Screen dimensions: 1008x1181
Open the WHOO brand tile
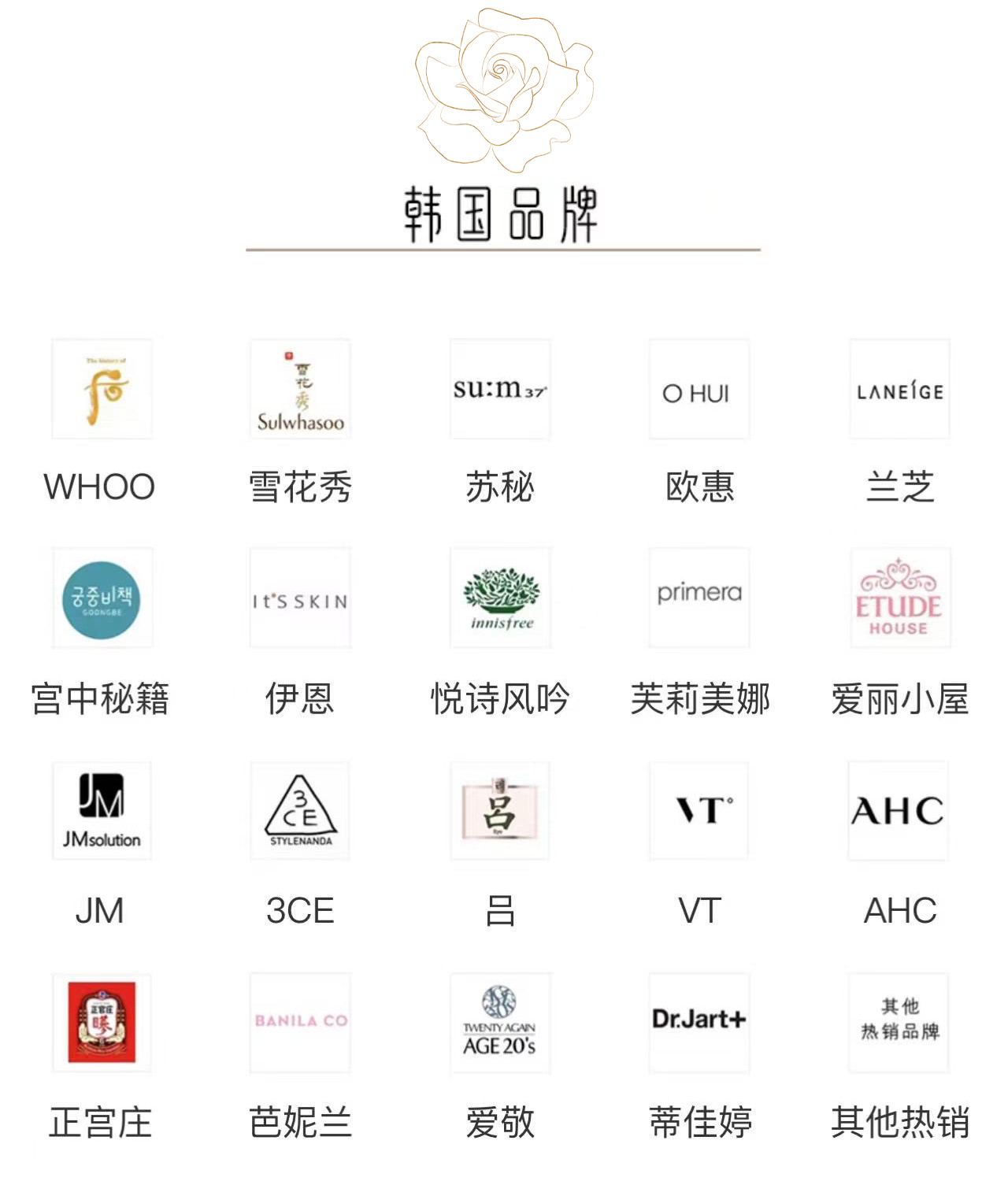tap(102, 390)
